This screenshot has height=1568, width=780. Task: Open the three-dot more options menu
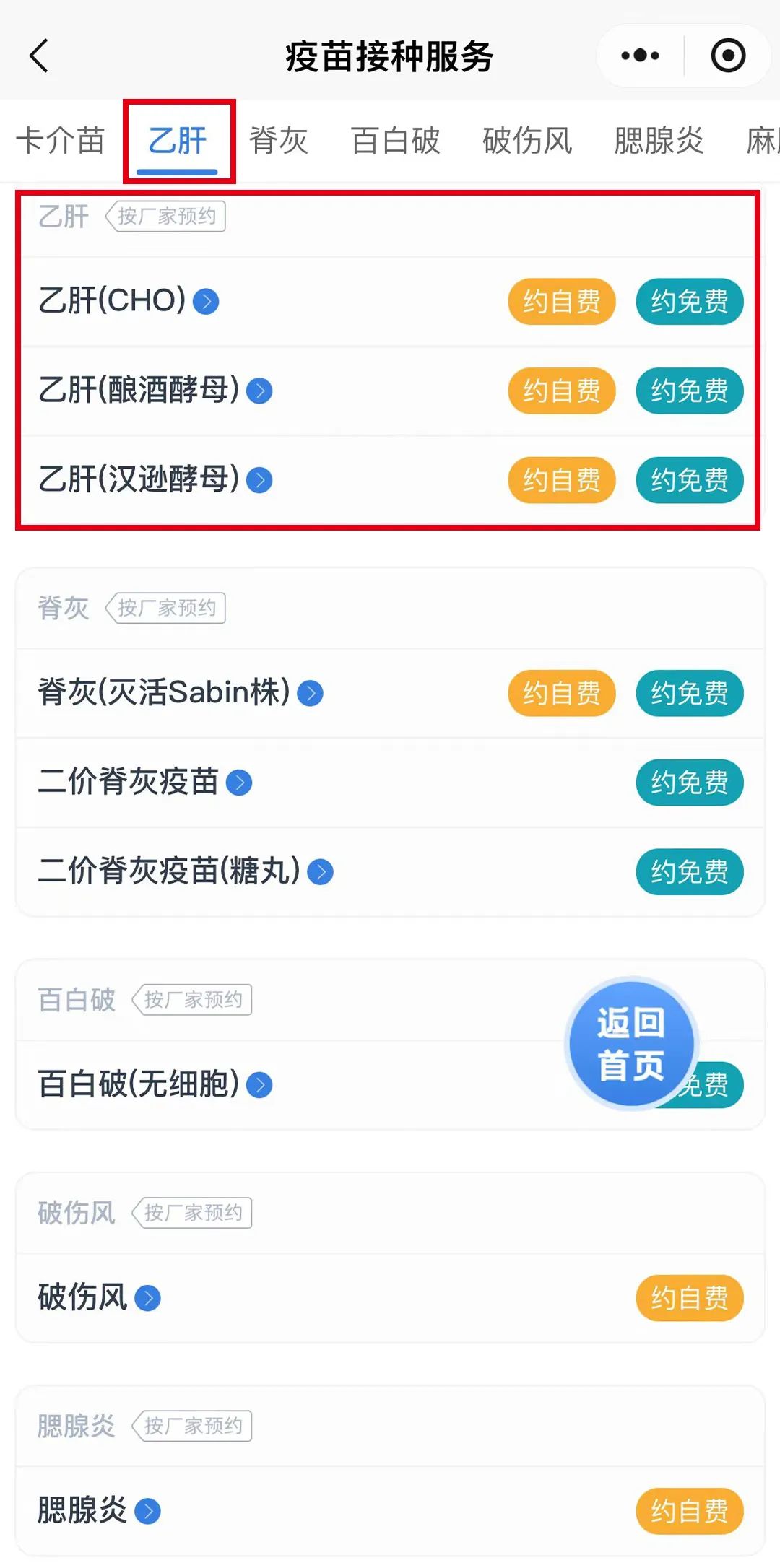(x=638, y=55)
